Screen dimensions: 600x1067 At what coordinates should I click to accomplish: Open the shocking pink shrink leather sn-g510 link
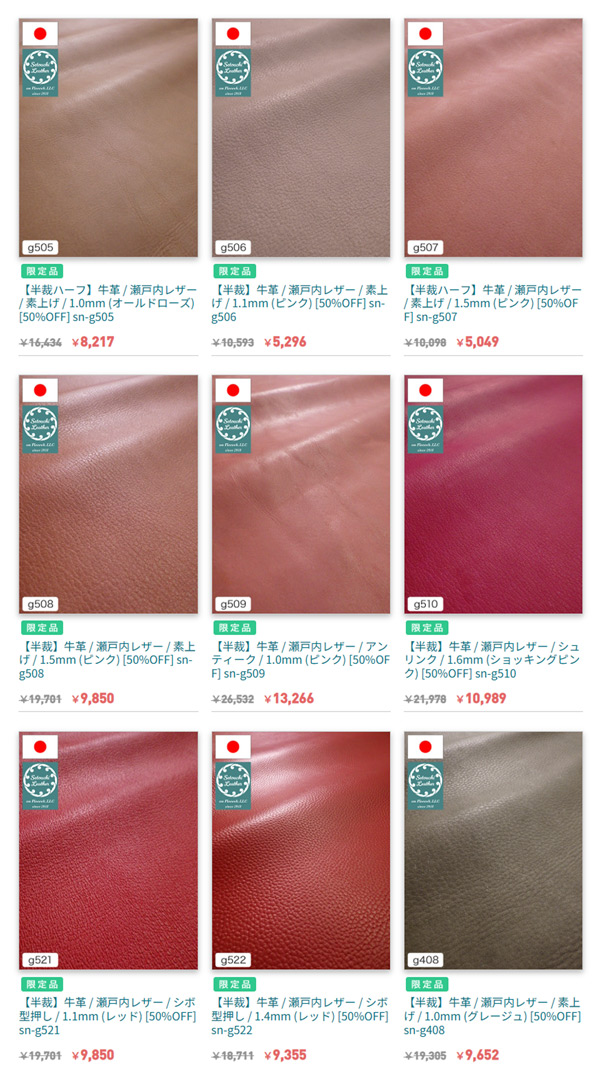pyautogui.click(x=493, y=660)
